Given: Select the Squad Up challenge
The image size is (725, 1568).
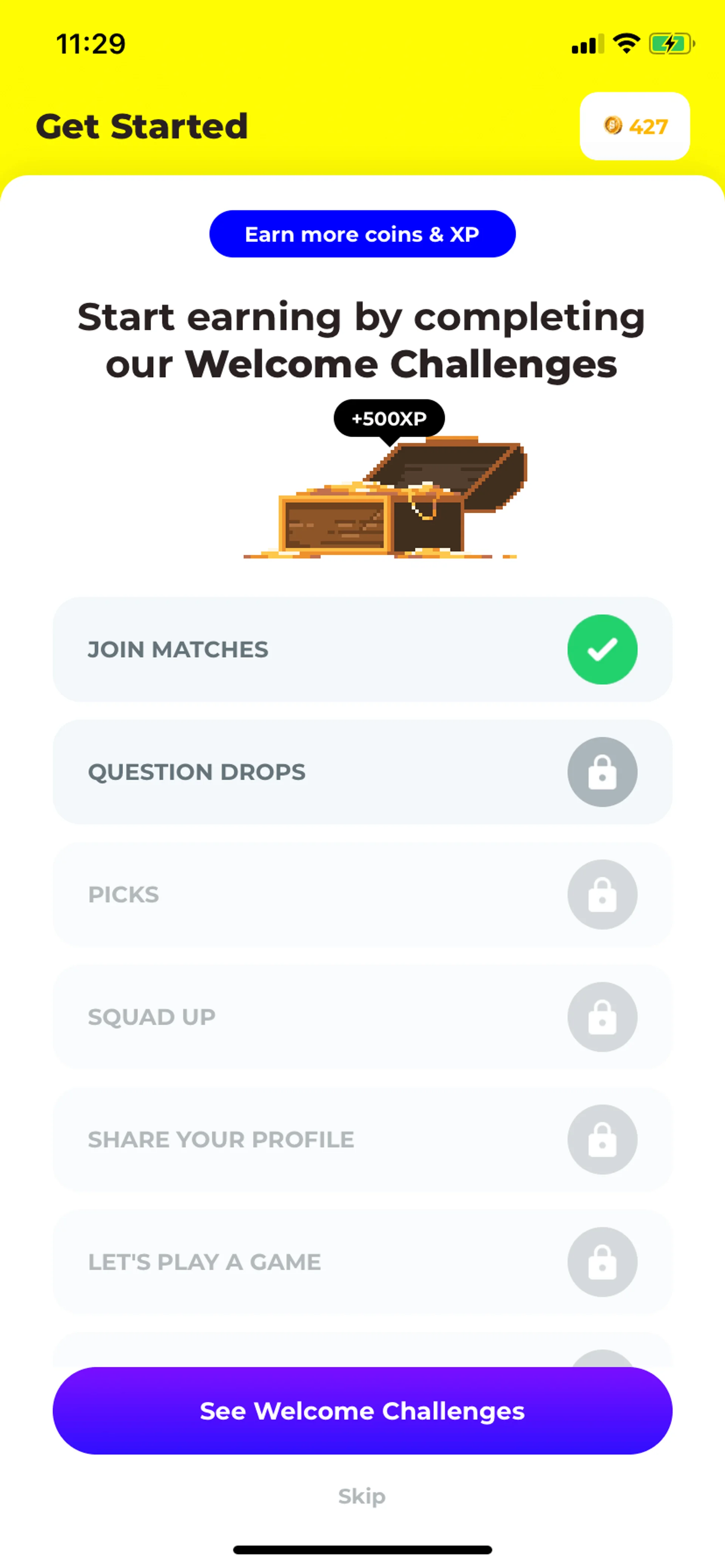Looking at the screenshot, I should click(362, 1017).
